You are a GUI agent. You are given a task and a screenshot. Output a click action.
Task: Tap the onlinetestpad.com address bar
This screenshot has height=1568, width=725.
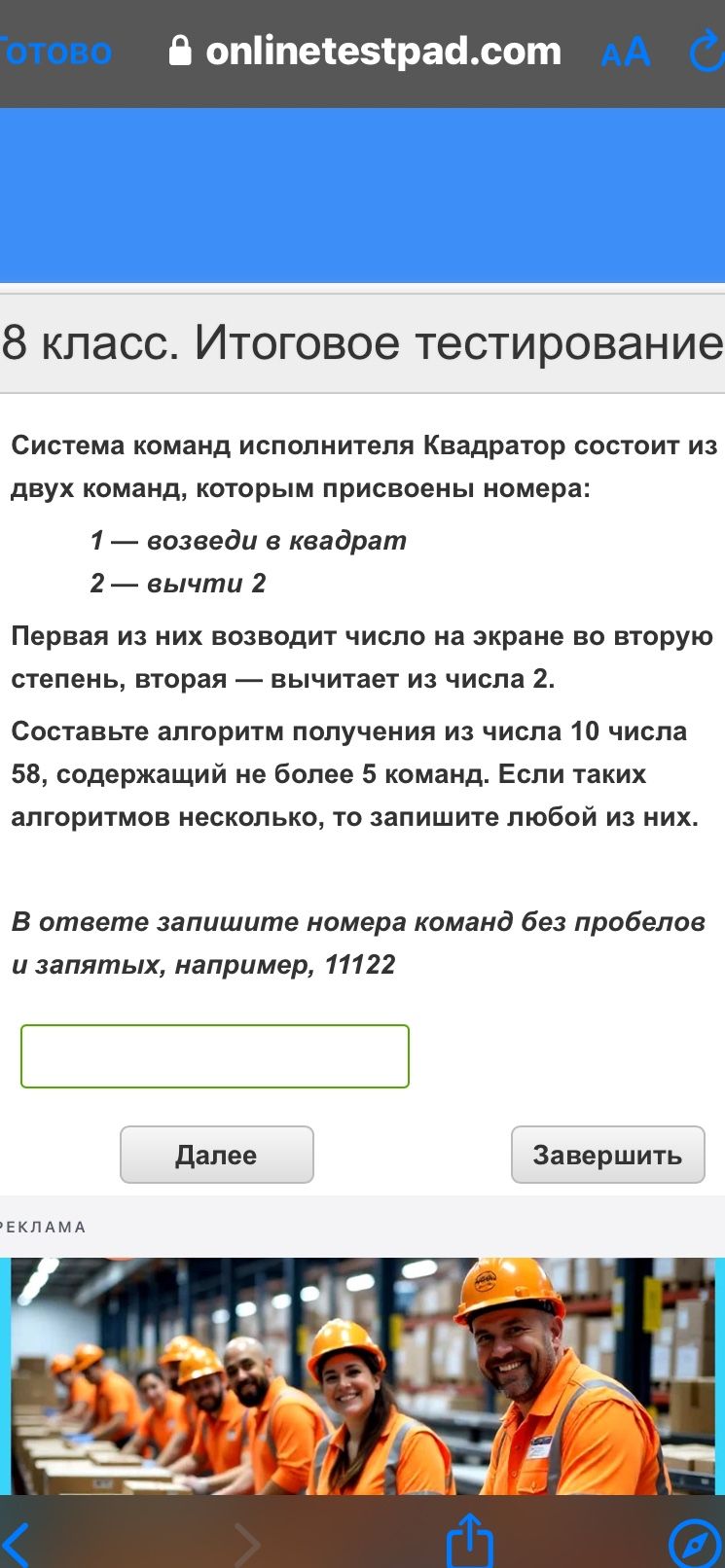[x=365, y=51]
